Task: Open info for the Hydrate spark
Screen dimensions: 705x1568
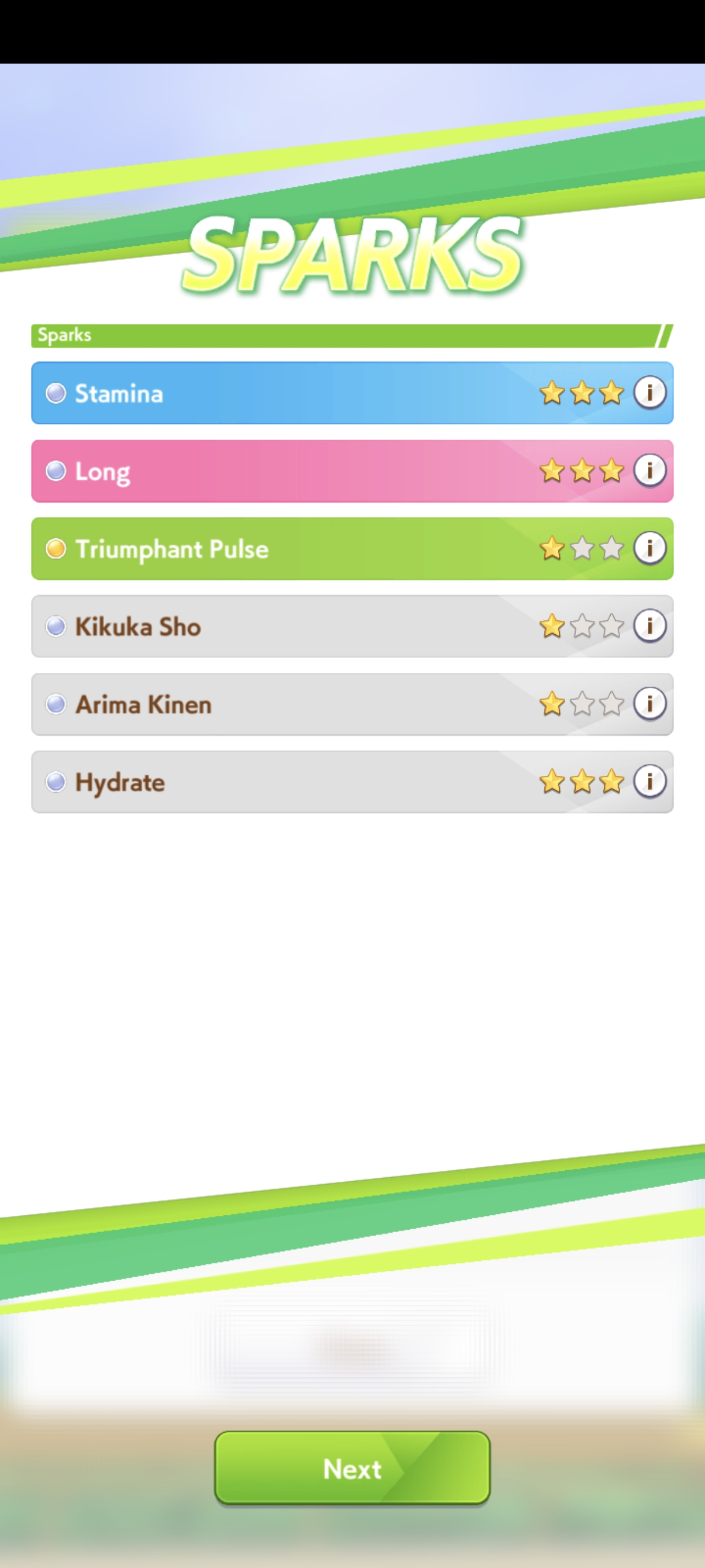Action: point(650,782)
